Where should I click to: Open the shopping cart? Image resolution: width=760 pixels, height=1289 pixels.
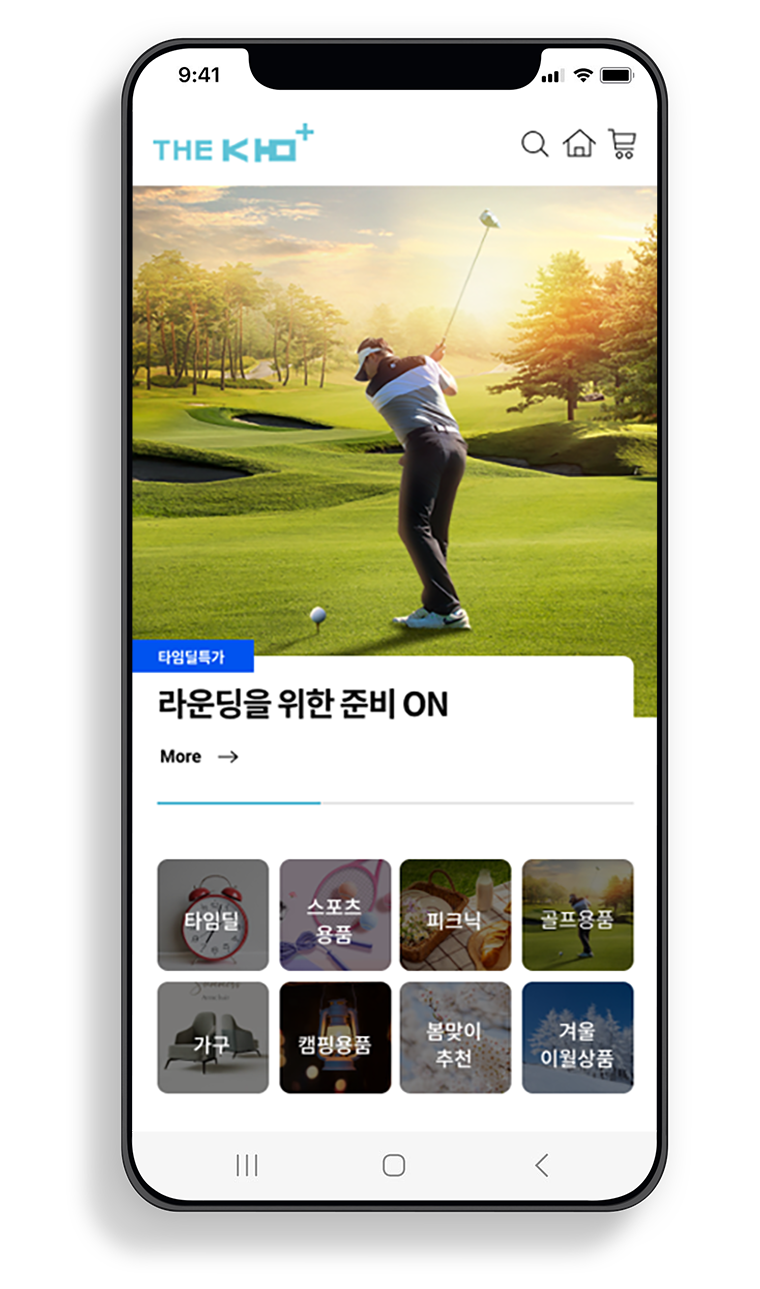tap(623, 145)
